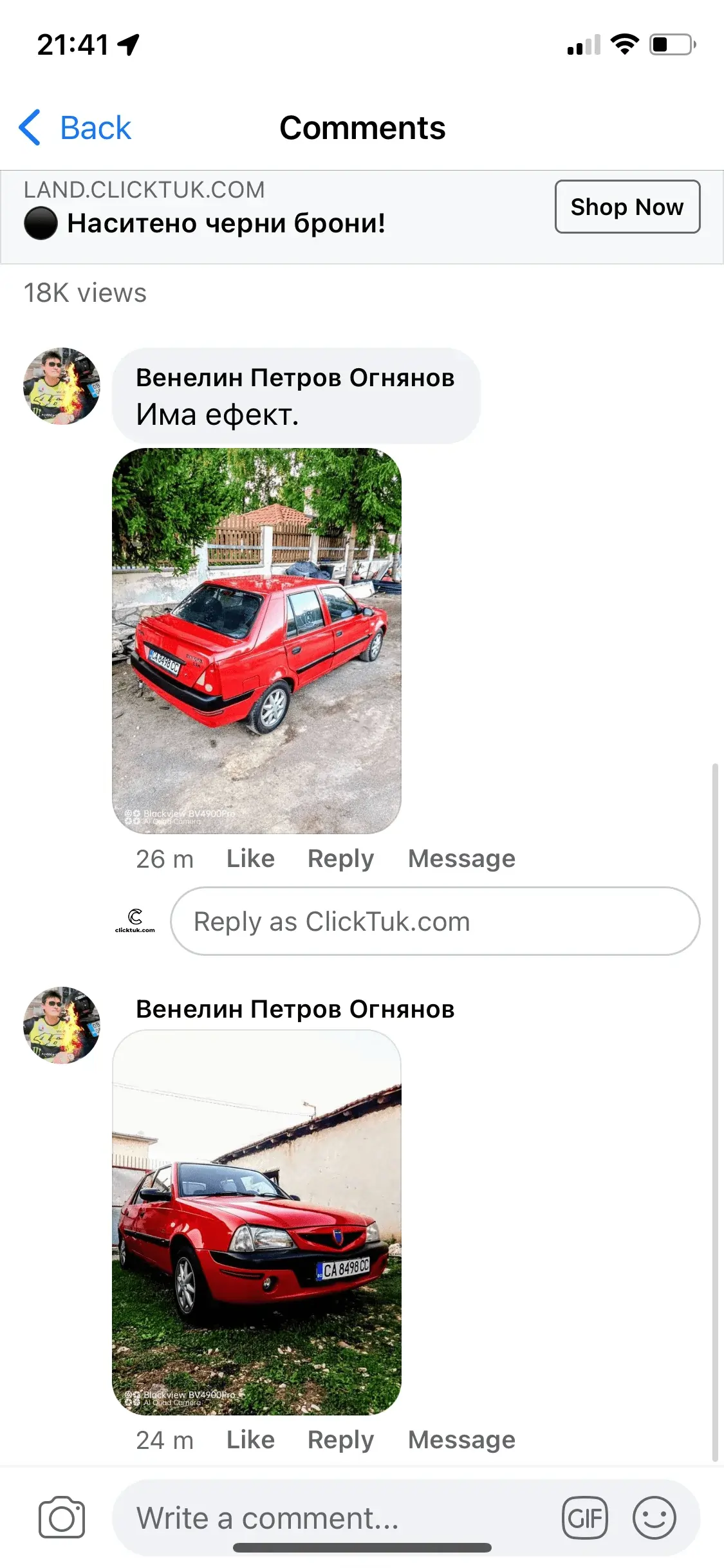Like the comment posted 24 m ago
The height and width of the screenshot is (1568, 724).
(250, 1440)
